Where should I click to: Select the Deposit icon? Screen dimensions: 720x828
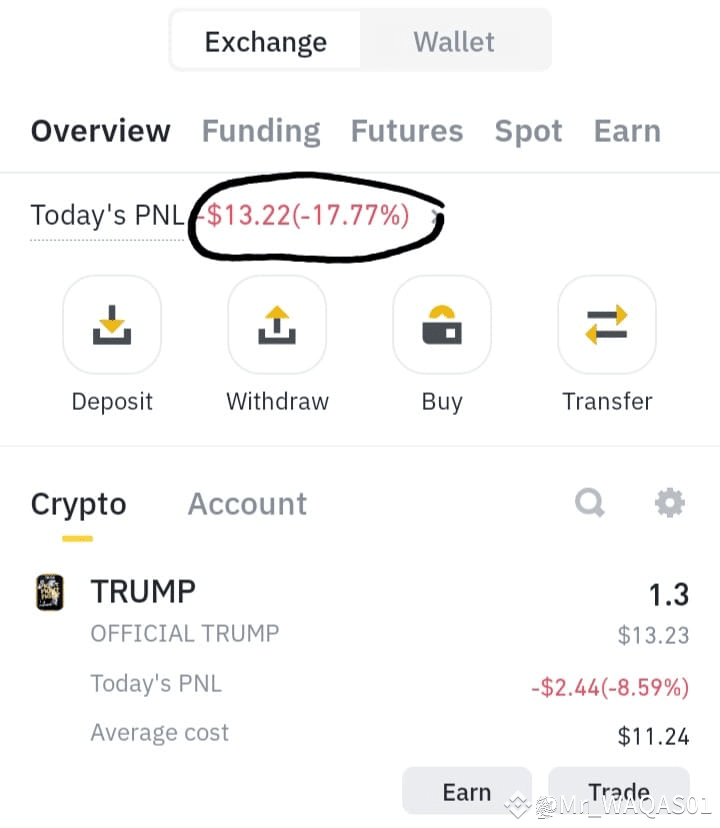click(x=112, y=325)
